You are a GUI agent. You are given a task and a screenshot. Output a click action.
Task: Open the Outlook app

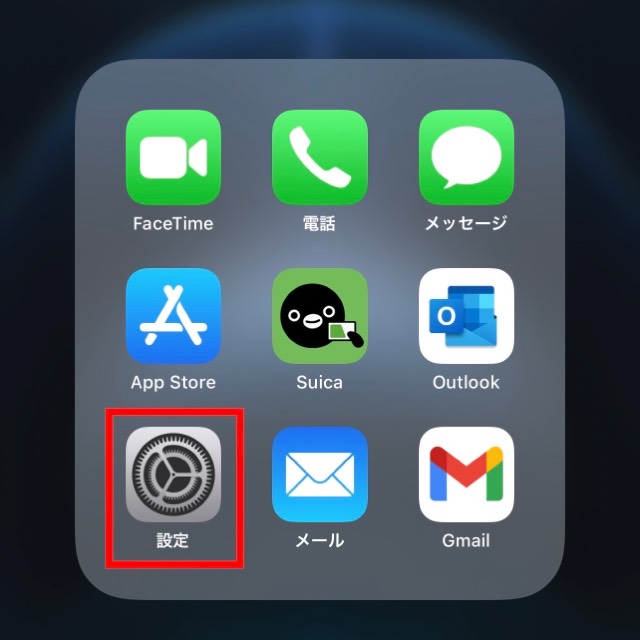(466, 316)
